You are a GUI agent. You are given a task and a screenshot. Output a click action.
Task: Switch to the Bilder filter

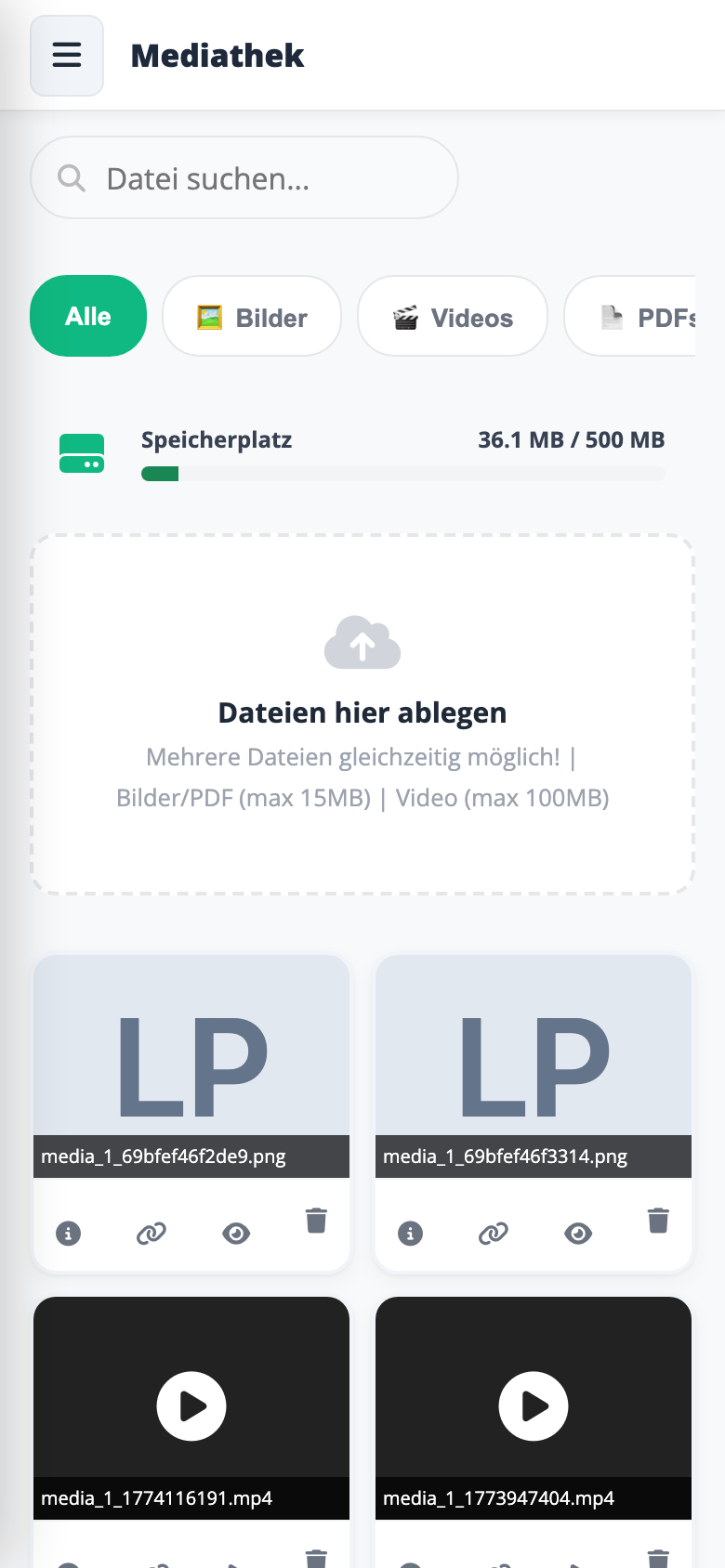pos(251,316)
